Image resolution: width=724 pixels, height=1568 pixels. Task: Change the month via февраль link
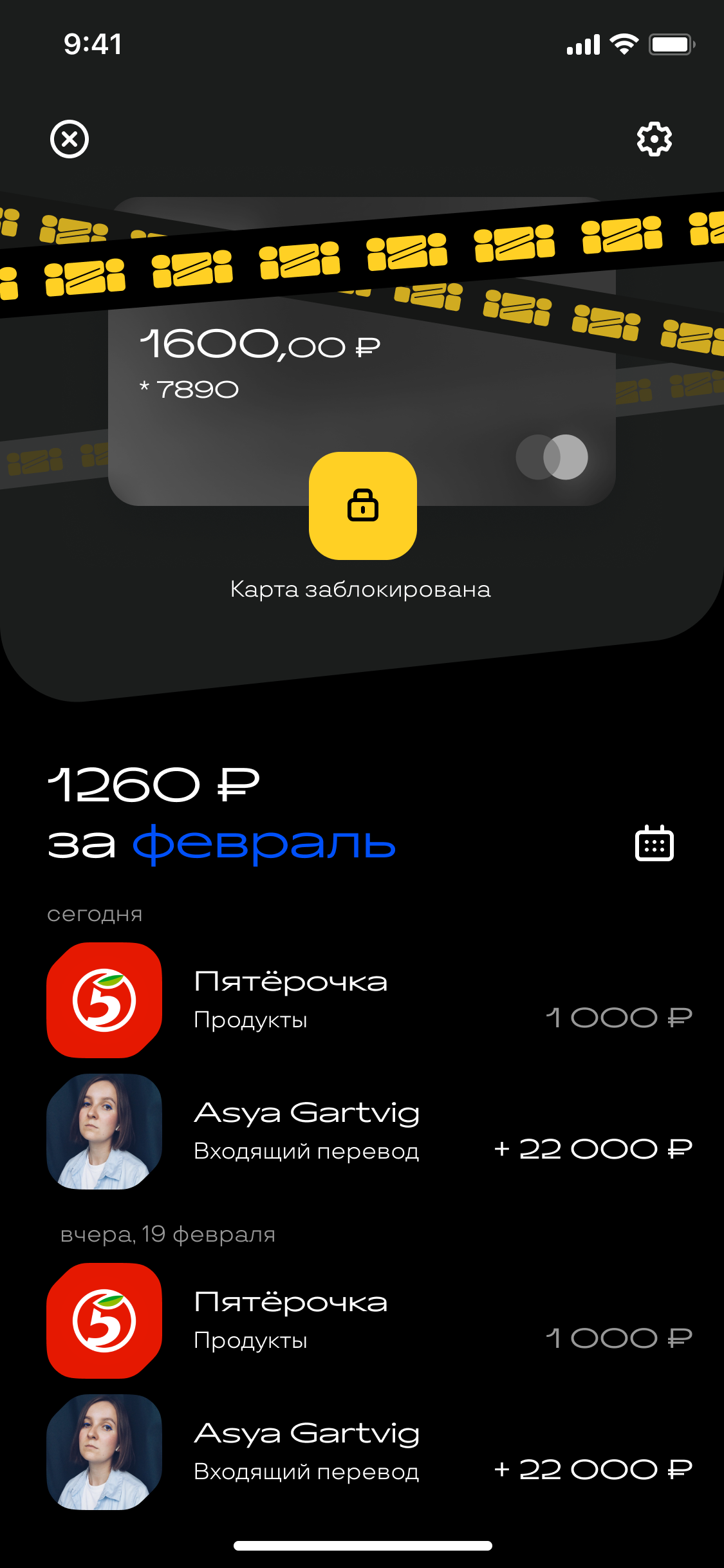pyautogui.click(x=264, y=843)
